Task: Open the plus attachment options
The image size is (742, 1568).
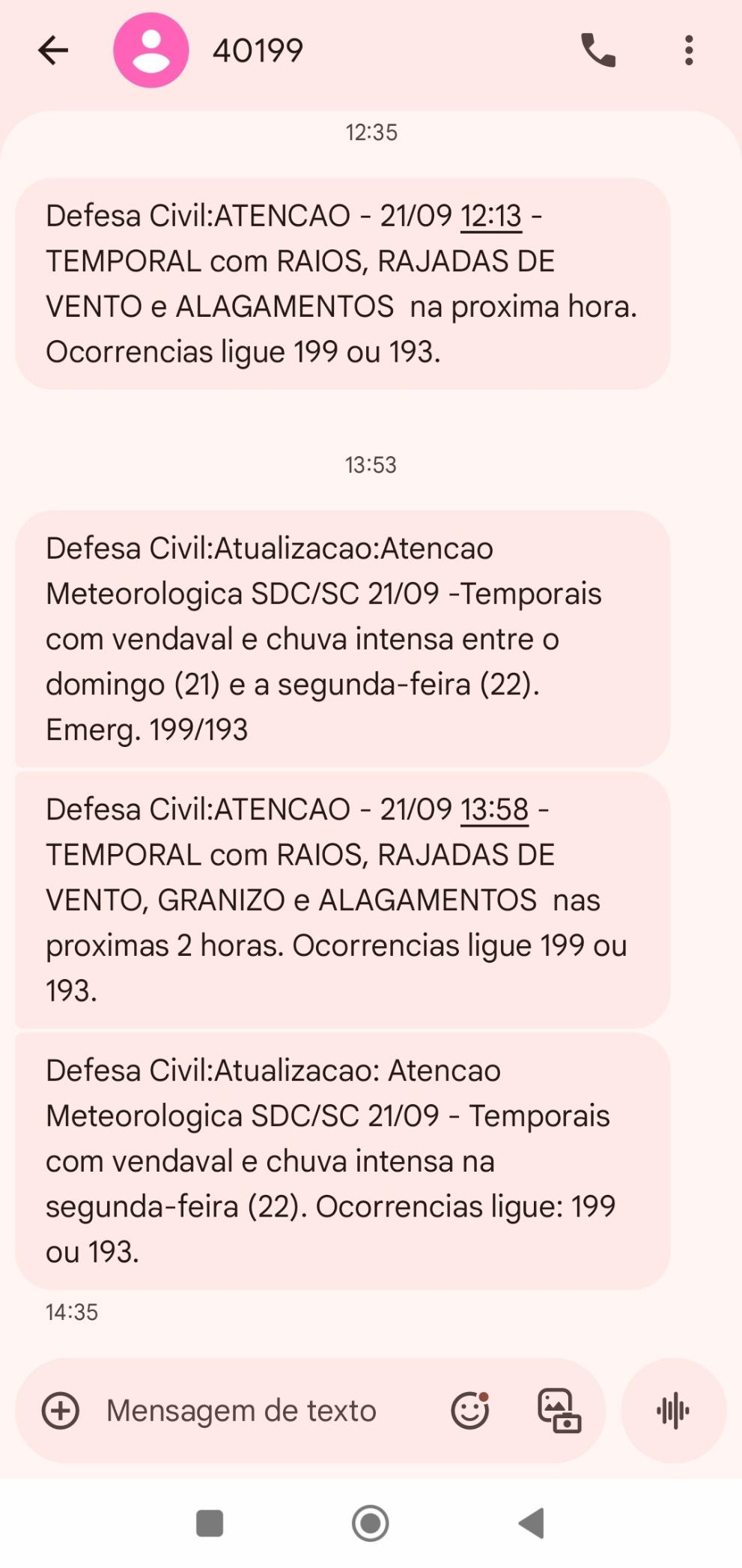Action: tap(61, 1411)
